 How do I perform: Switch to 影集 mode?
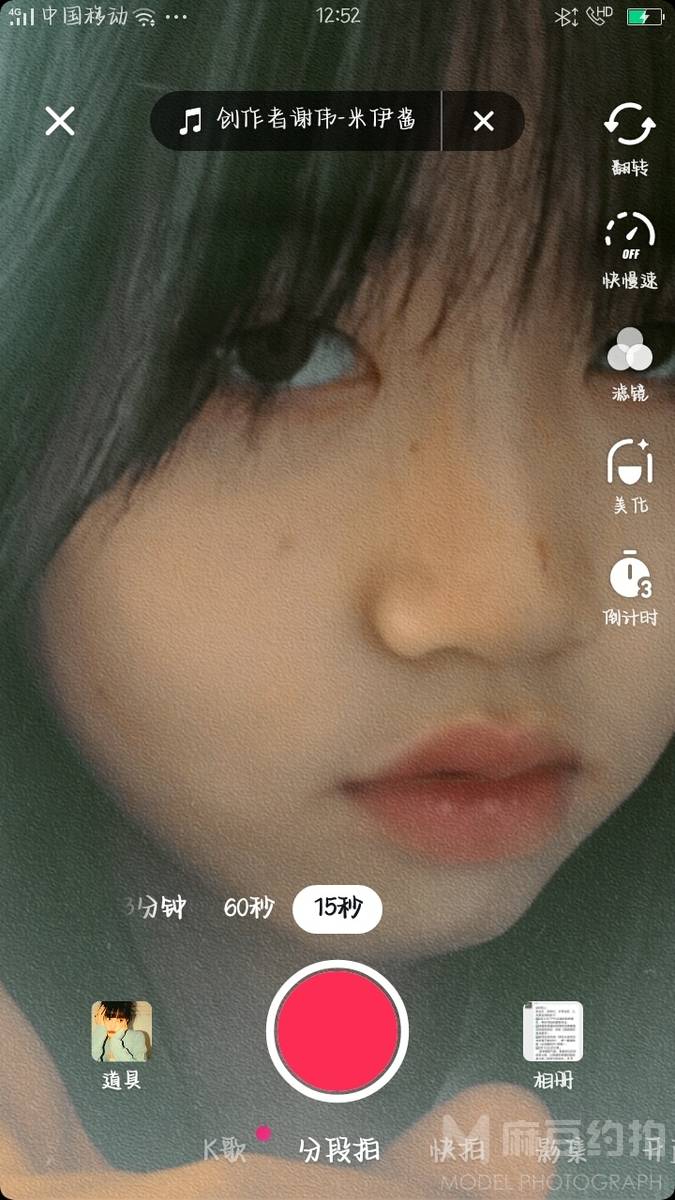point(561,1150)
